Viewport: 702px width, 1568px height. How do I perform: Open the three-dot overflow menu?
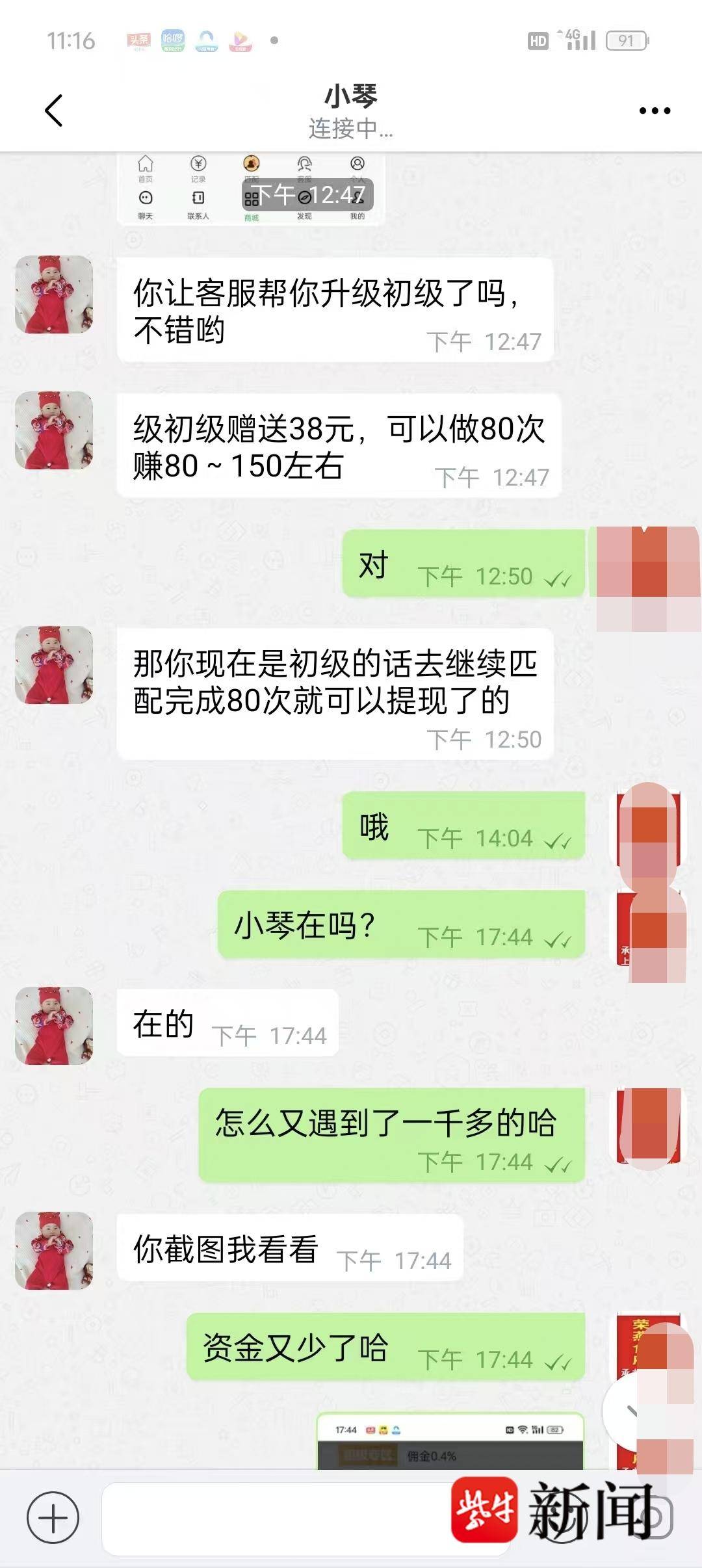coord(654,111)
